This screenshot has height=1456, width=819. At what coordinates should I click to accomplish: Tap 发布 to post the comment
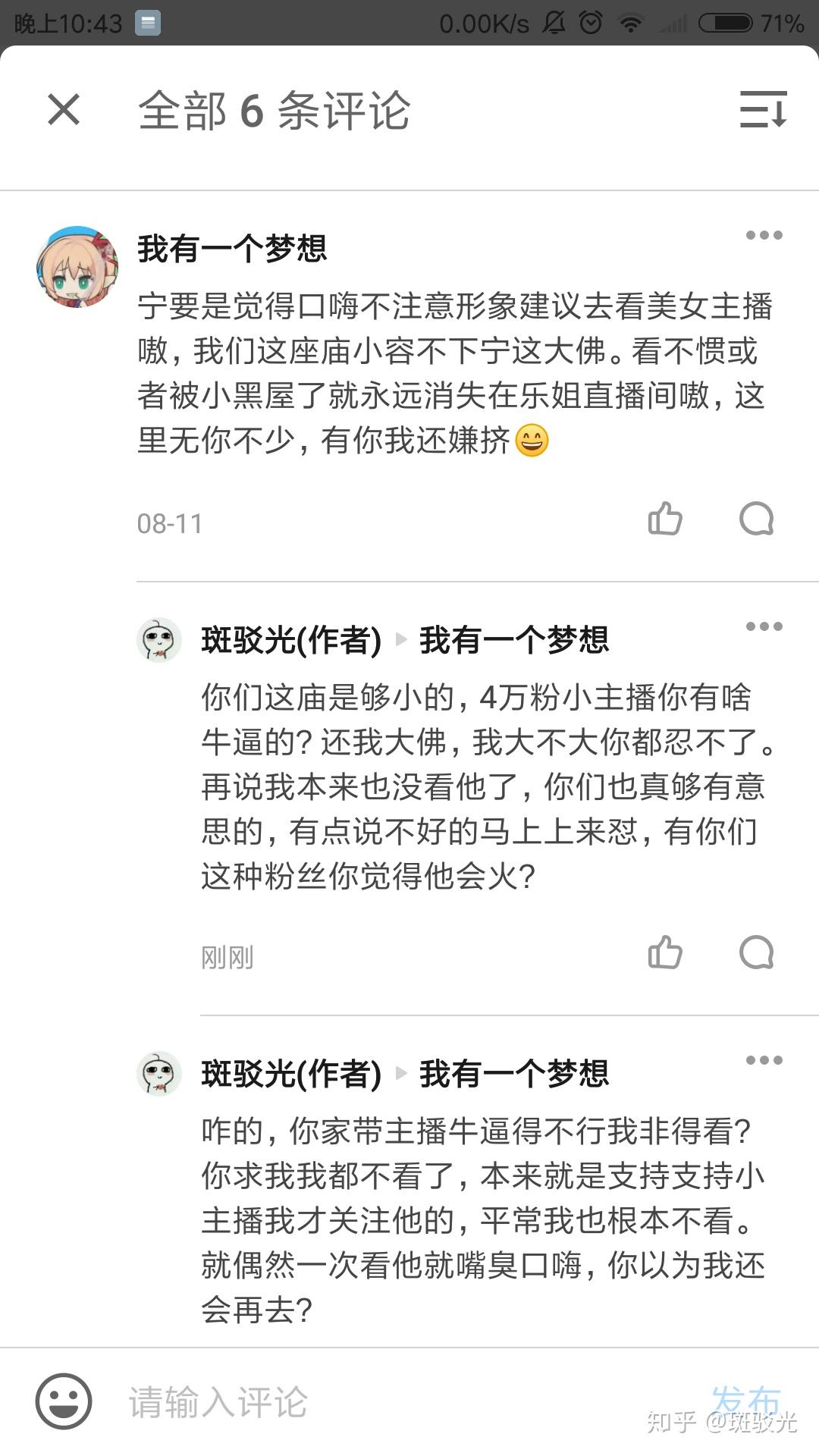[746, 1400]
